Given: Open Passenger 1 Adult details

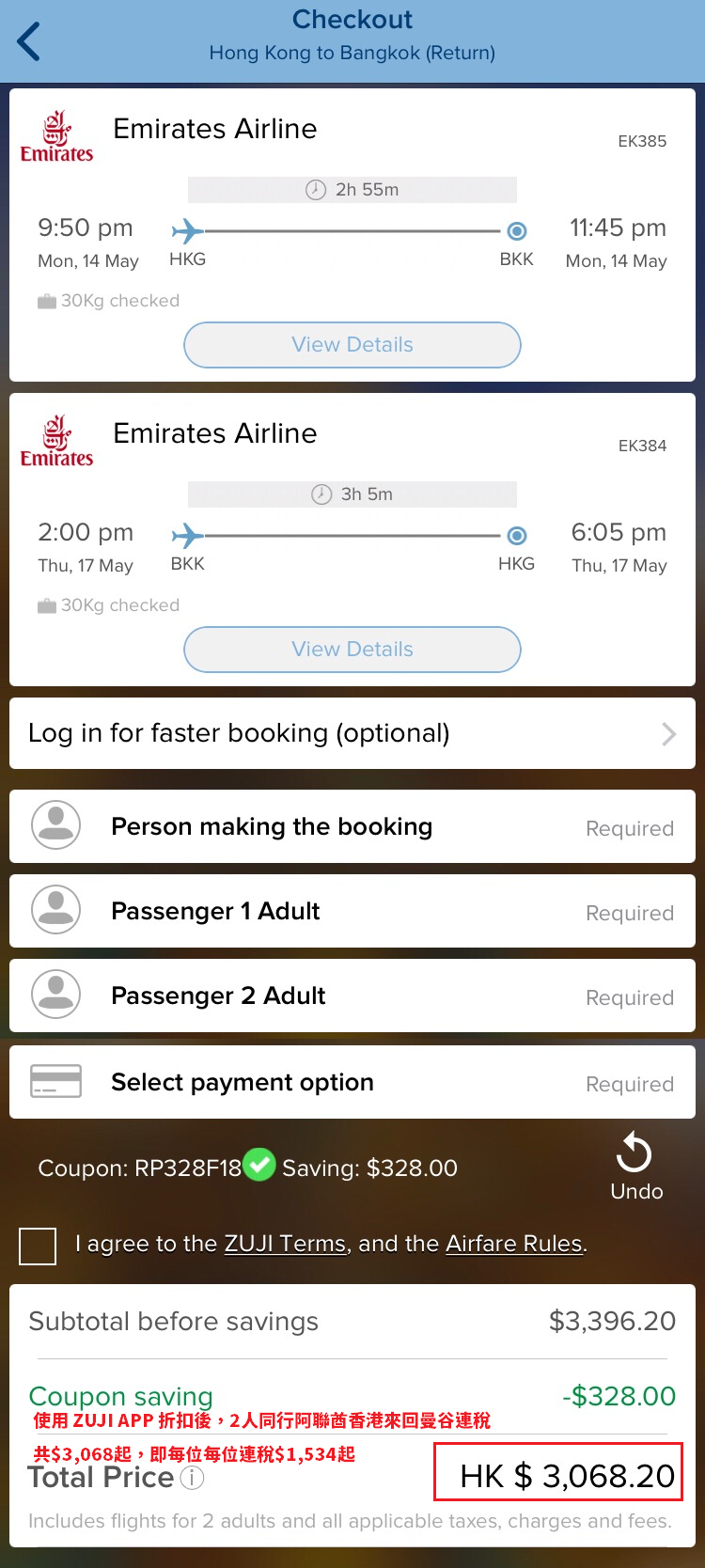Looking at the screenshot, I should click(x=352, y=911).
